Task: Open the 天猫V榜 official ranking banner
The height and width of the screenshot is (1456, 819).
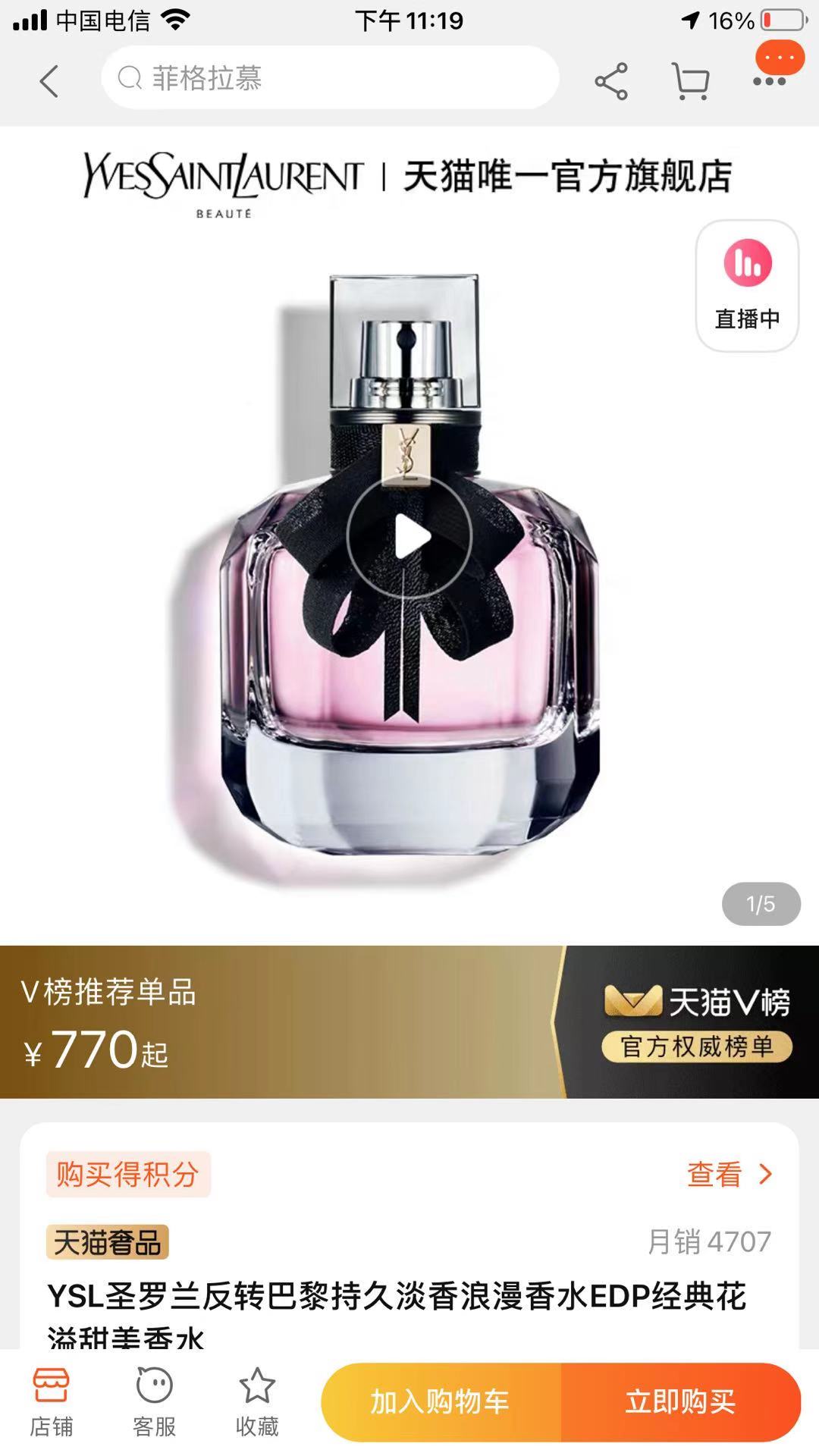Action: point(696,1022)
